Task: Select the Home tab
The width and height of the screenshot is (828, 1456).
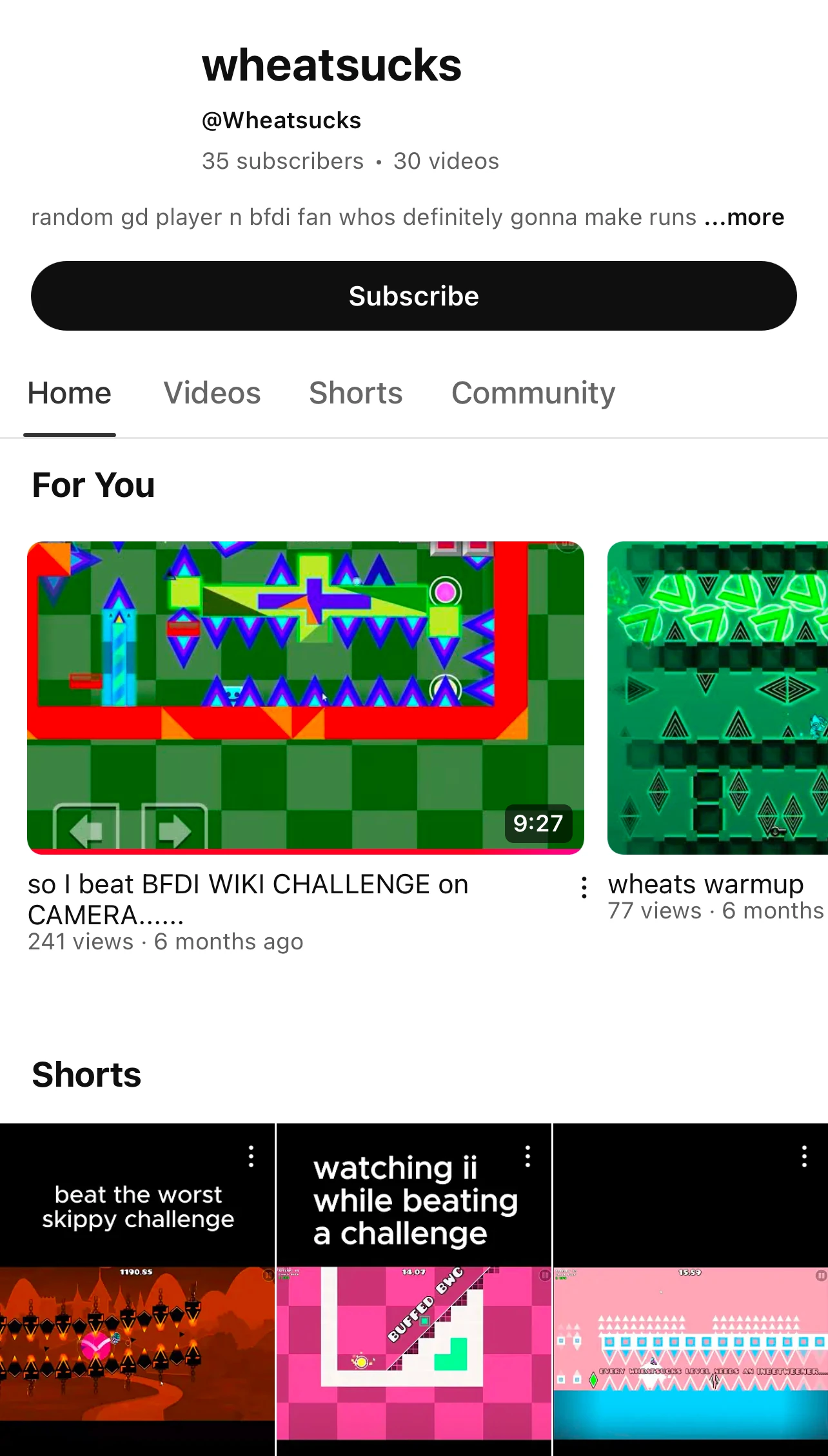Action: click(69, 393)
